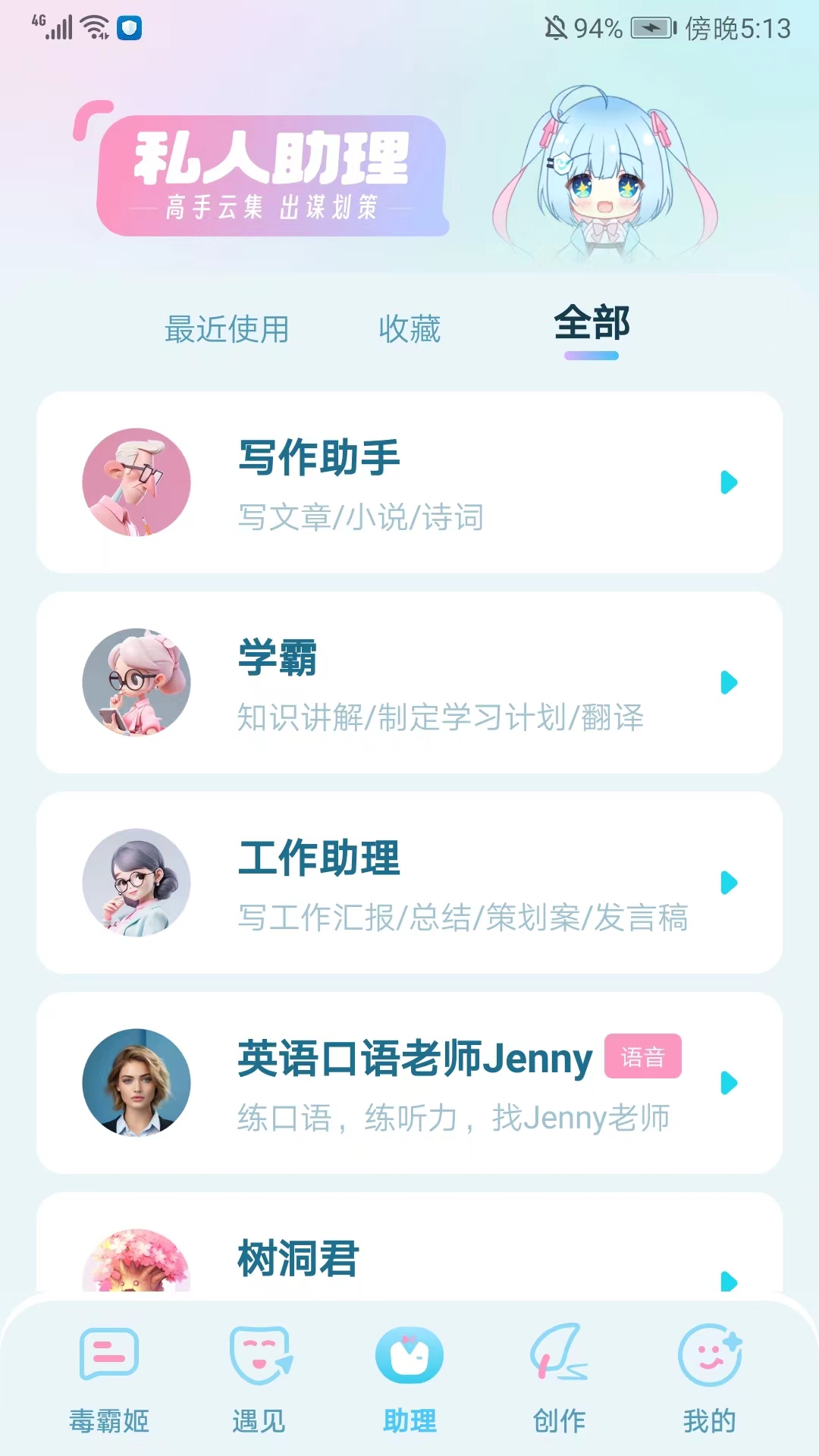819x1456 pixels.
Task: Open the 工作助理 assistant
Action: (x=409, y=883)
